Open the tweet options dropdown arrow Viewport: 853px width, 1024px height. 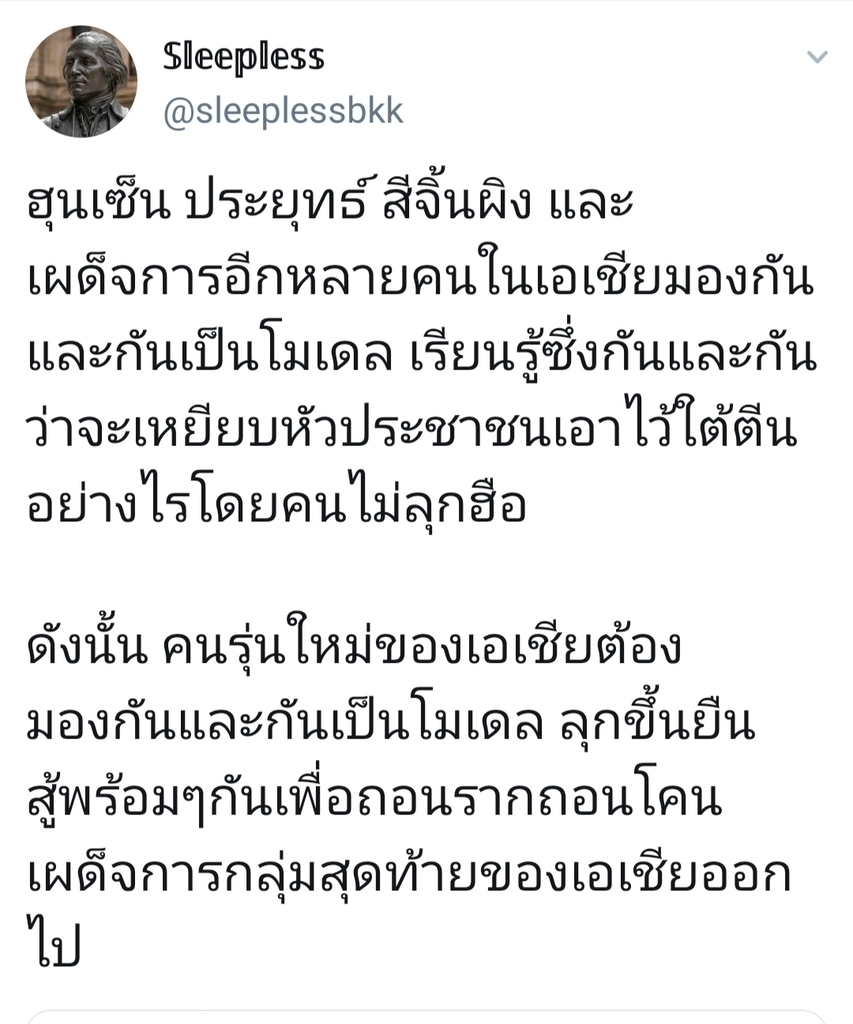pos(817,57)
